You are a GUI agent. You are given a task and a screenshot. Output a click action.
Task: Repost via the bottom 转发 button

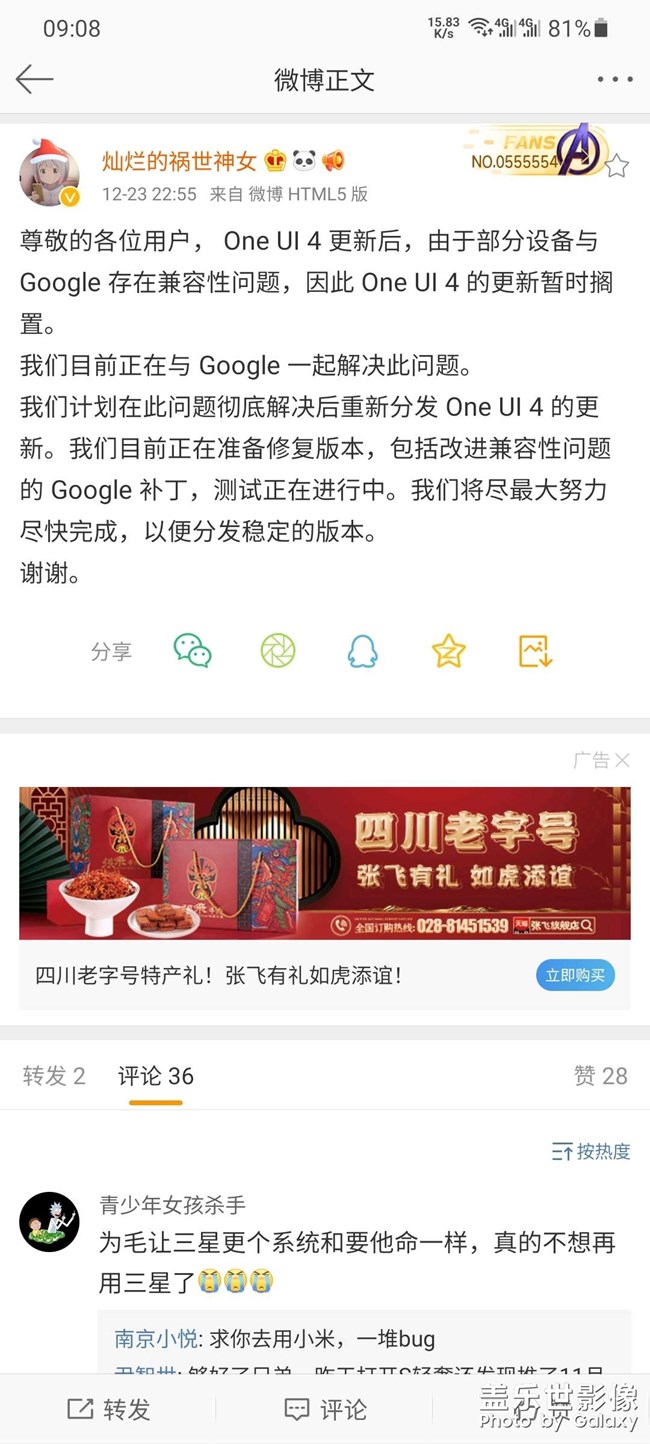(109, 1409)
